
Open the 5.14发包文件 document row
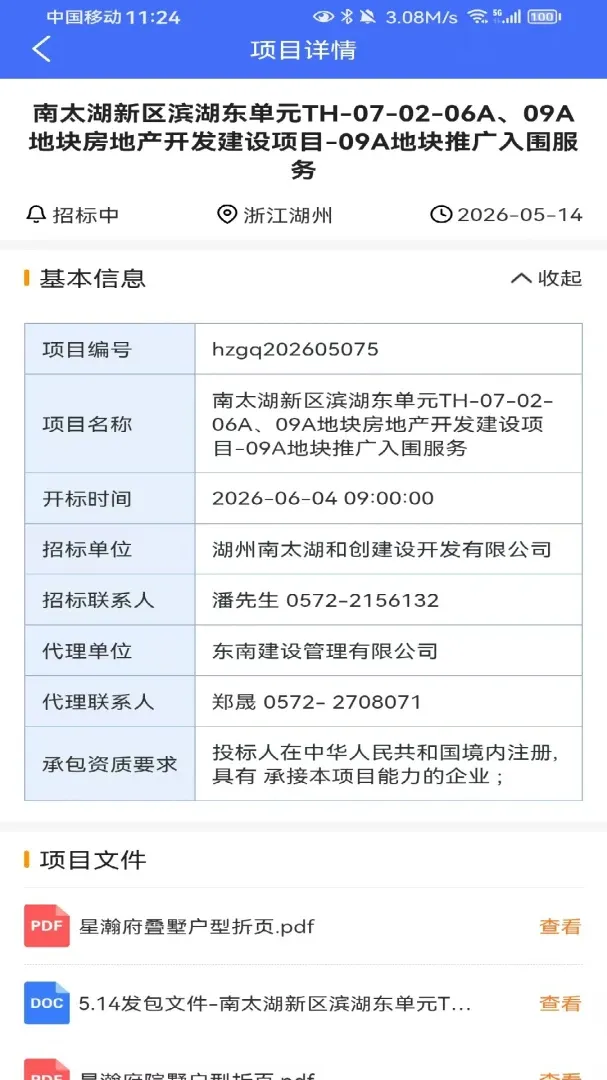pos(303,1004)
